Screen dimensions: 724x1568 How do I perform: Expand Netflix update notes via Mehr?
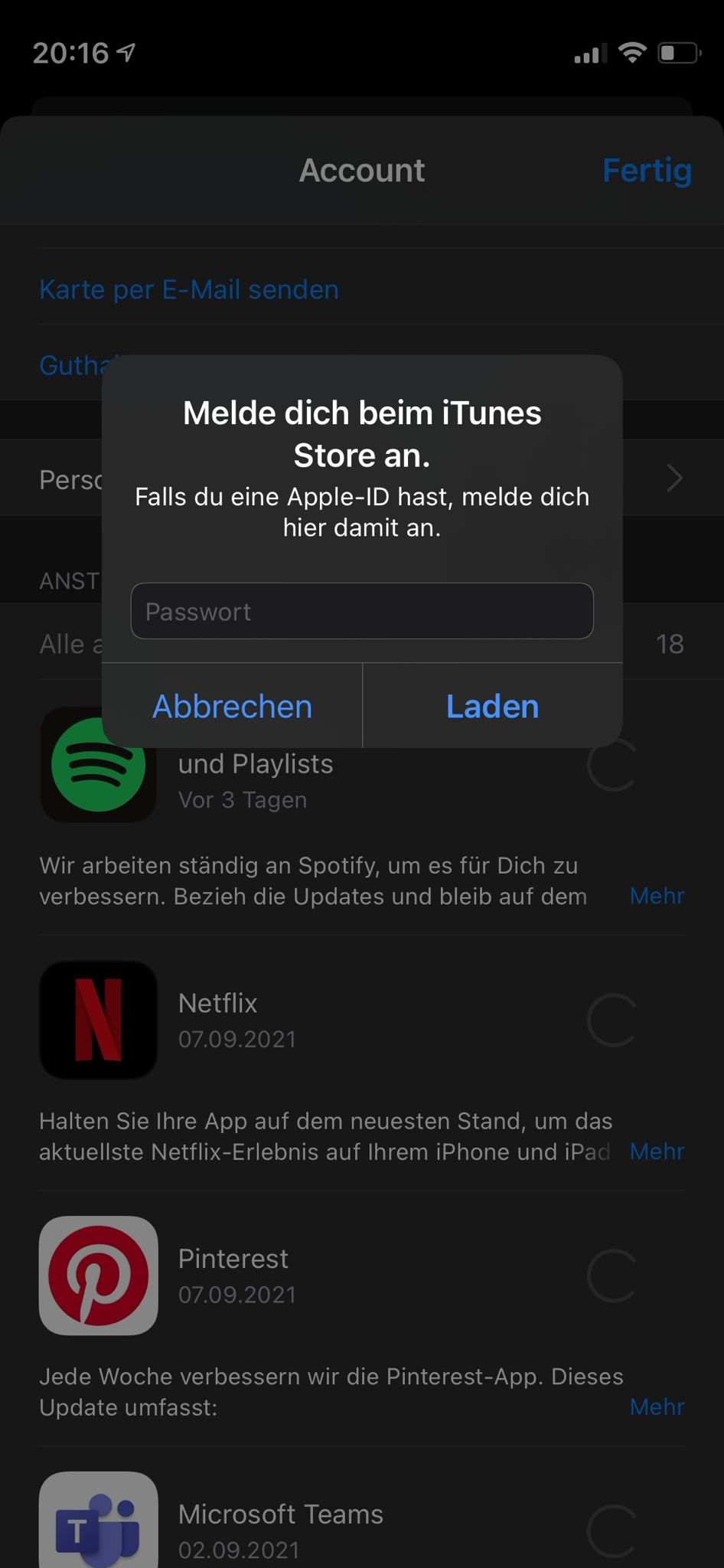pos(657,1151)
